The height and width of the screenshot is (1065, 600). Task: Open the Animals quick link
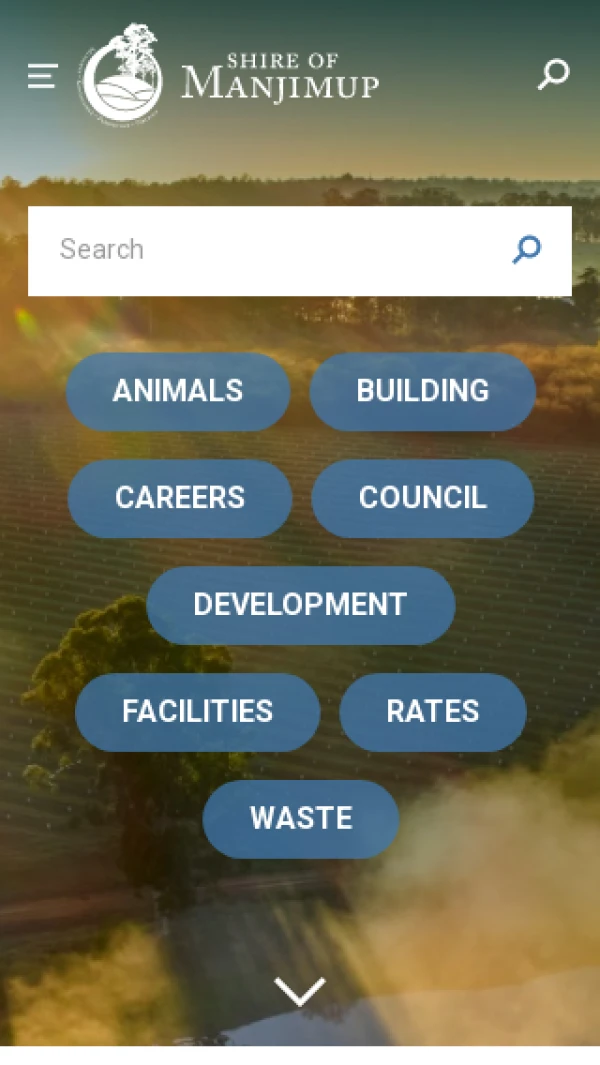pyautogui.click(x=178, y=391)
